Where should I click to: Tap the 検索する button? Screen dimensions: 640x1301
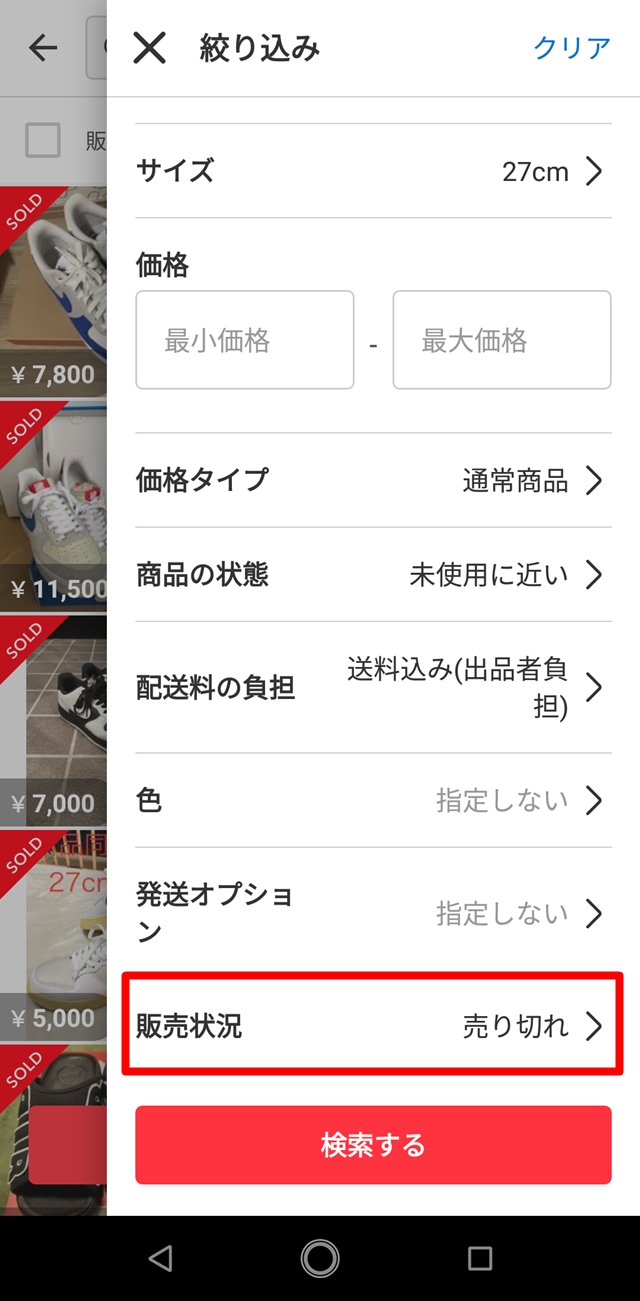pyautogui.click(x=373, y=1145)
